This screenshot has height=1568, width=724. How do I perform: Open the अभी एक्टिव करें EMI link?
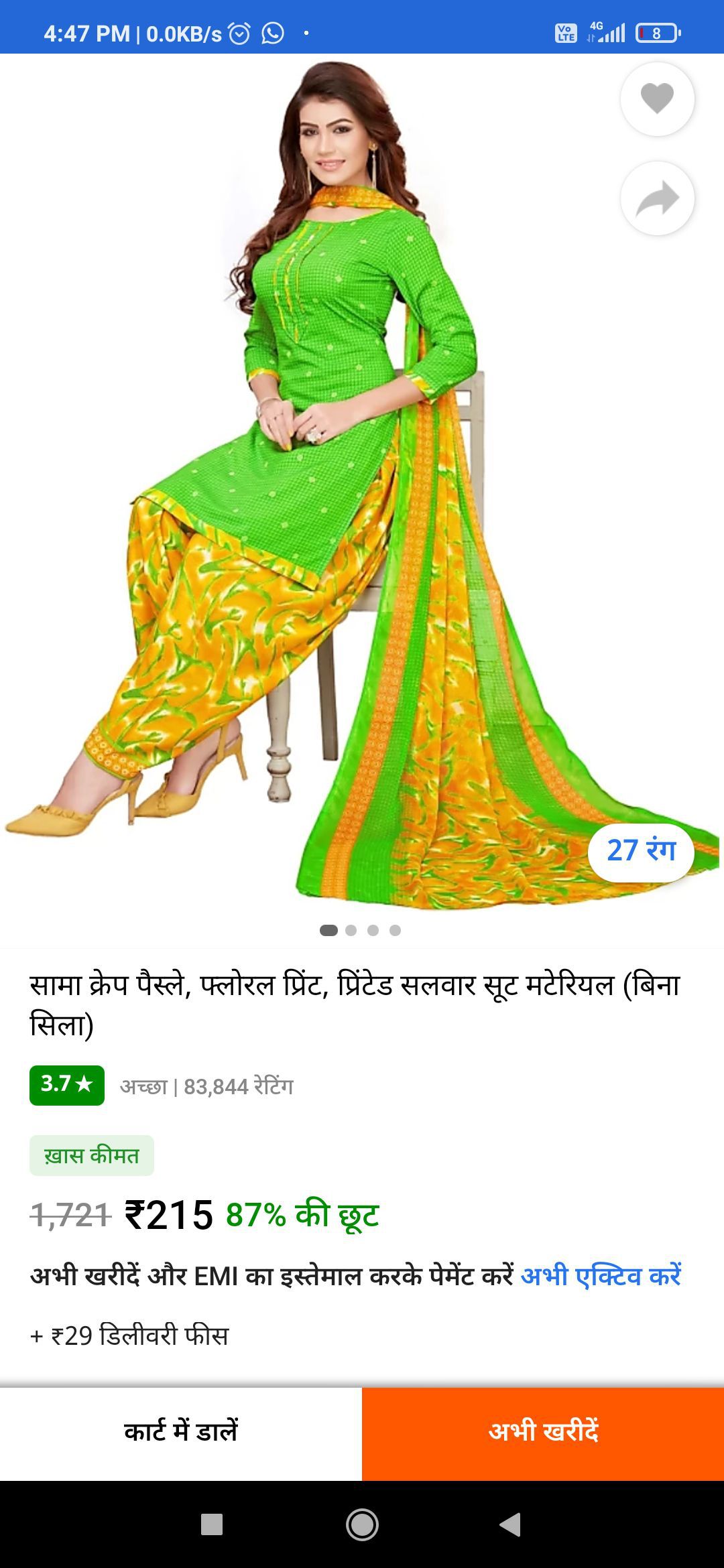(601, 1275)
